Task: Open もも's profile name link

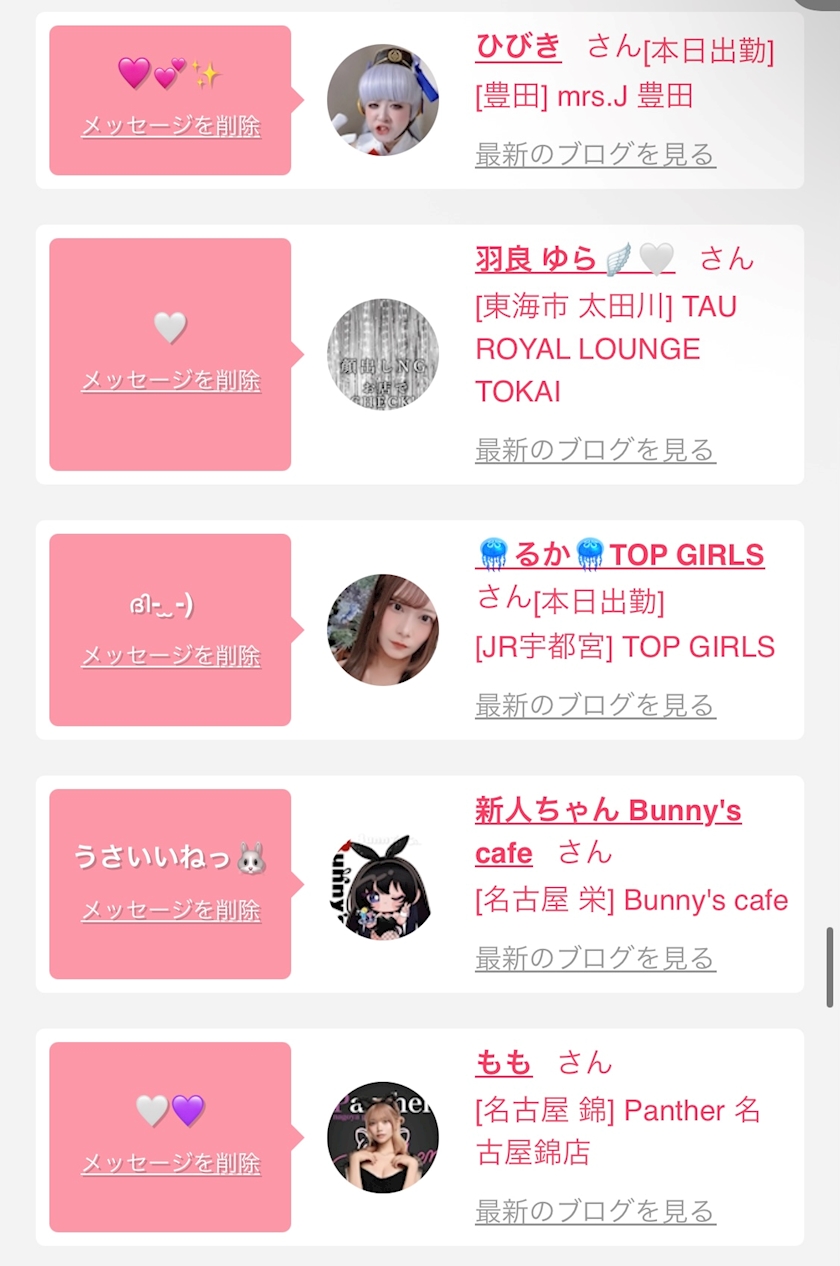Action: coord(504,1063)
